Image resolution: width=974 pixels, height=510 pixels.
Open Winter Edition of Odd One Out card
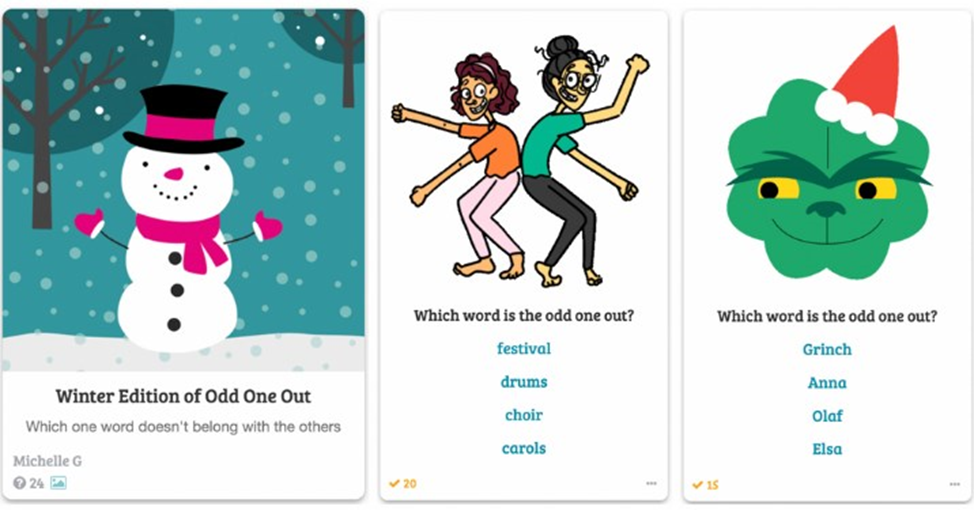tap(183, 397)
